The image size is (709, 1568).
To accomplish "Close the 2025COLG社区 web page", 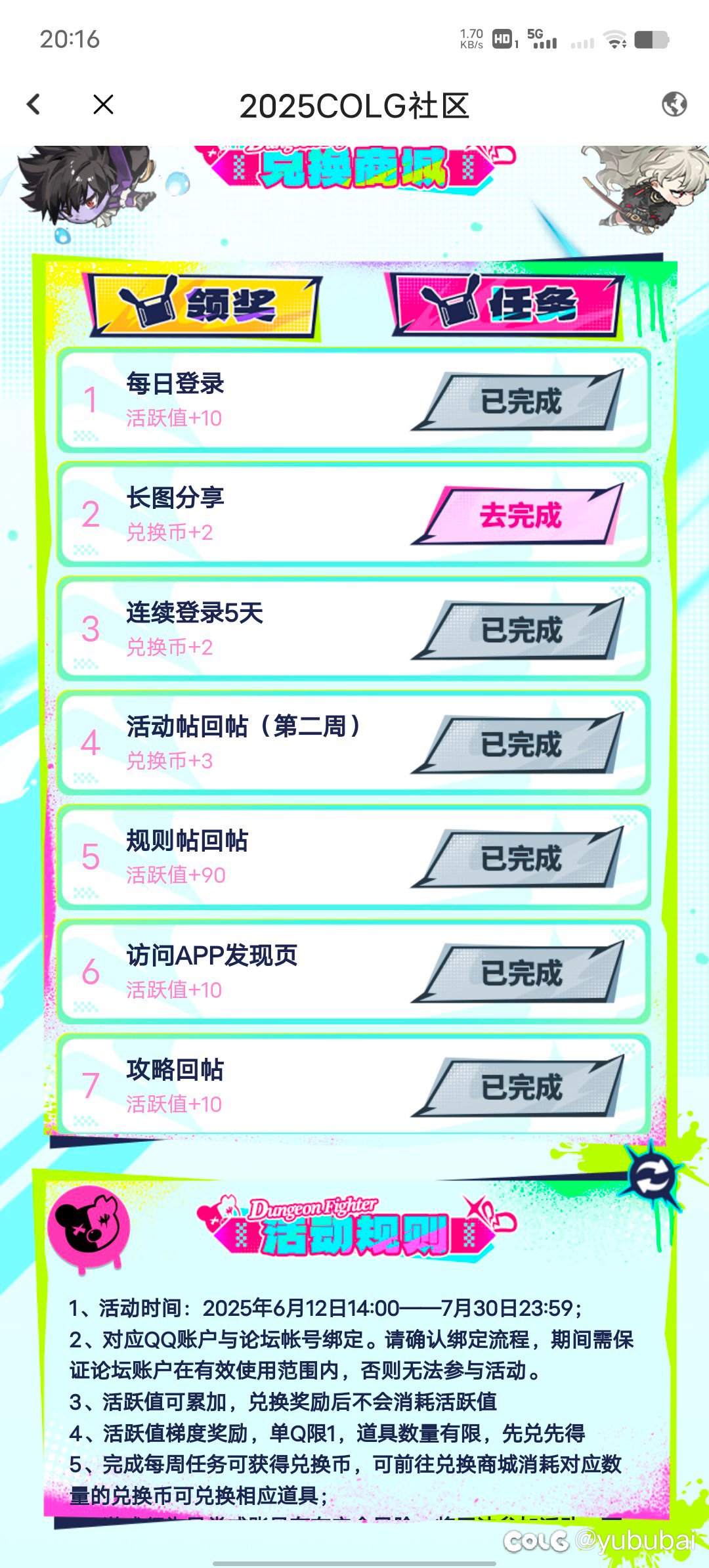I will pos(103,104).
